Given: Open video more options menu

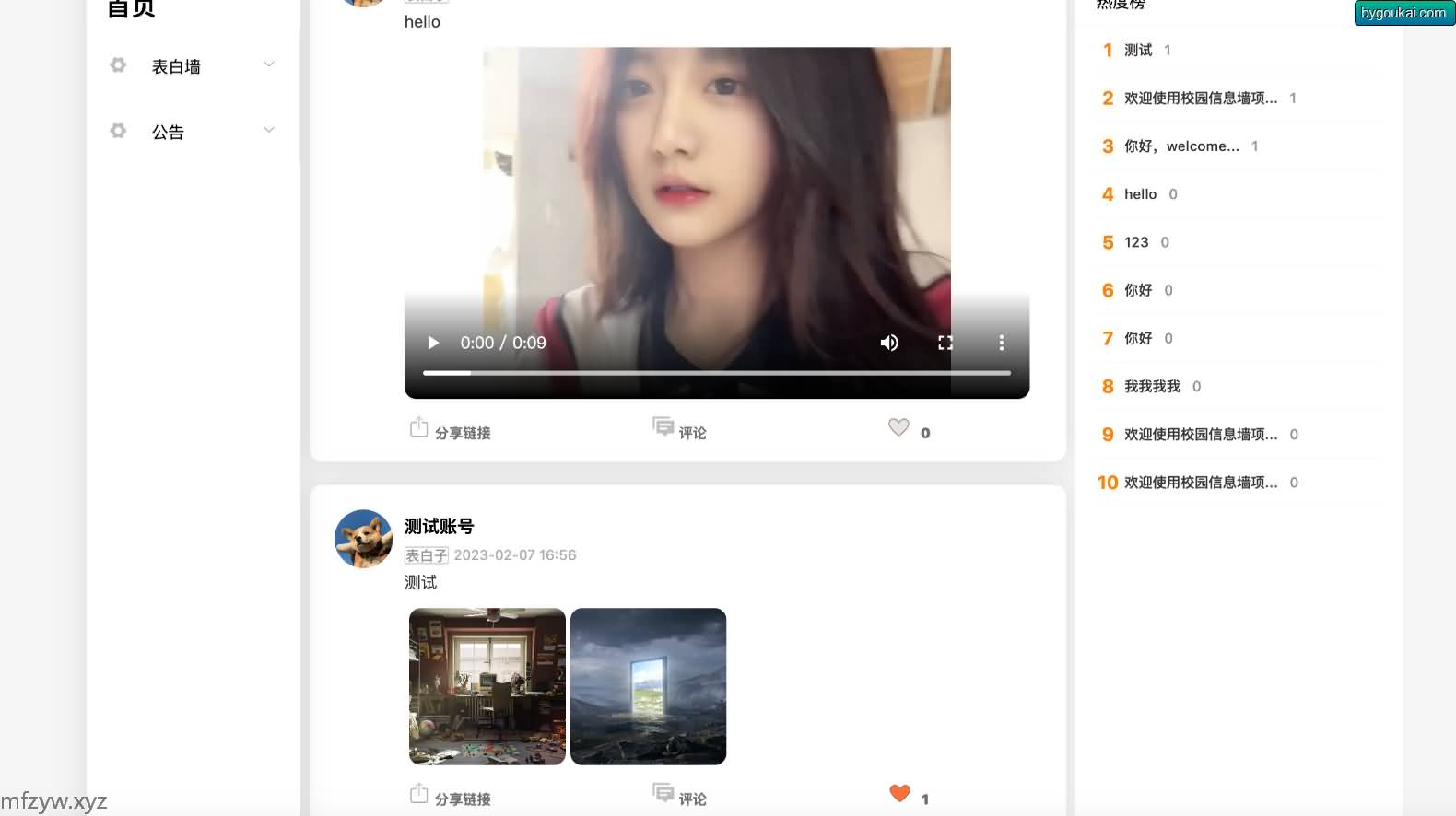Looking at the screenshot, I should pyautogui.click(x=1002, y=343).
